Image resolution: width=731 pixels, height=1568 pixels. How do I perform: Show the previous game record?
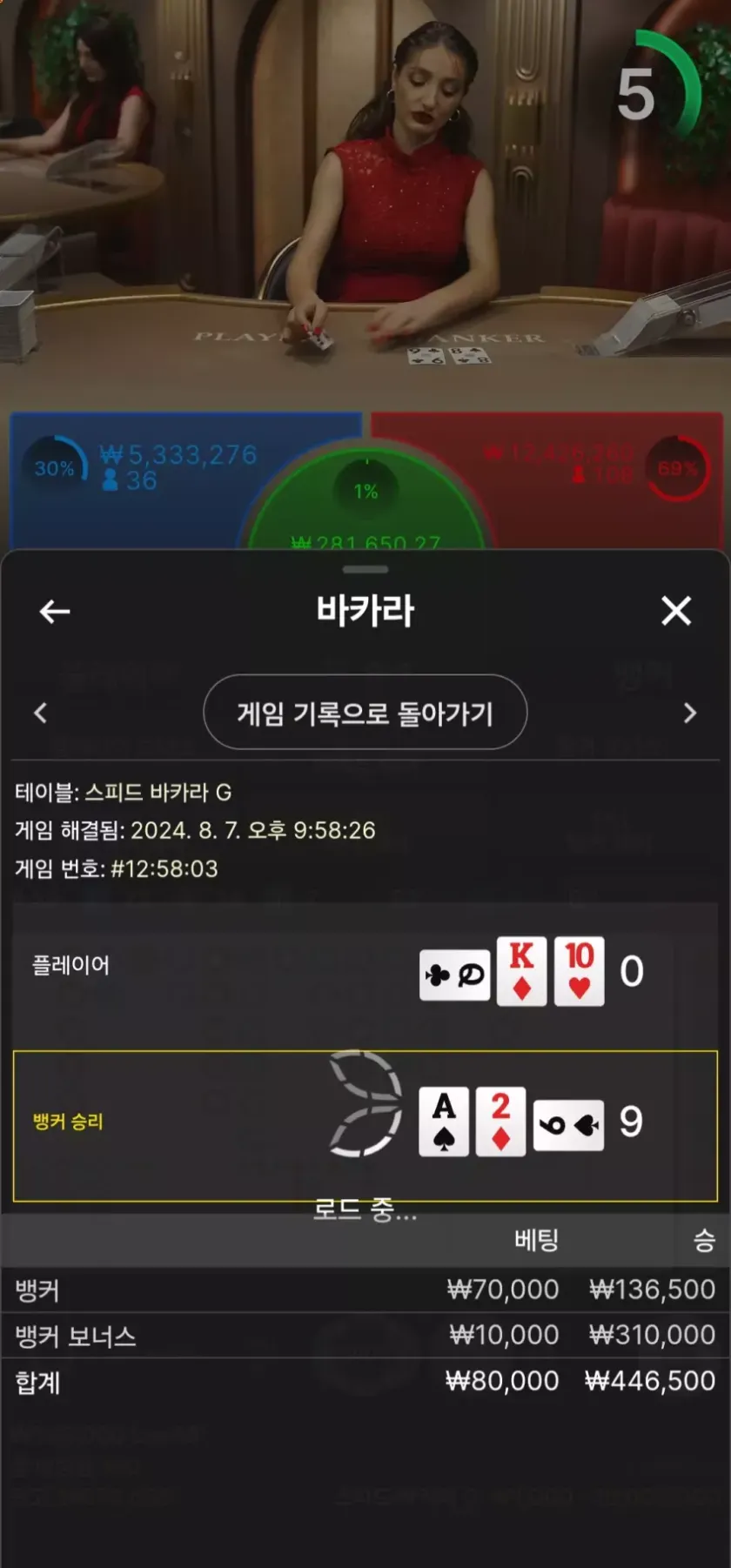coord(40,714)
